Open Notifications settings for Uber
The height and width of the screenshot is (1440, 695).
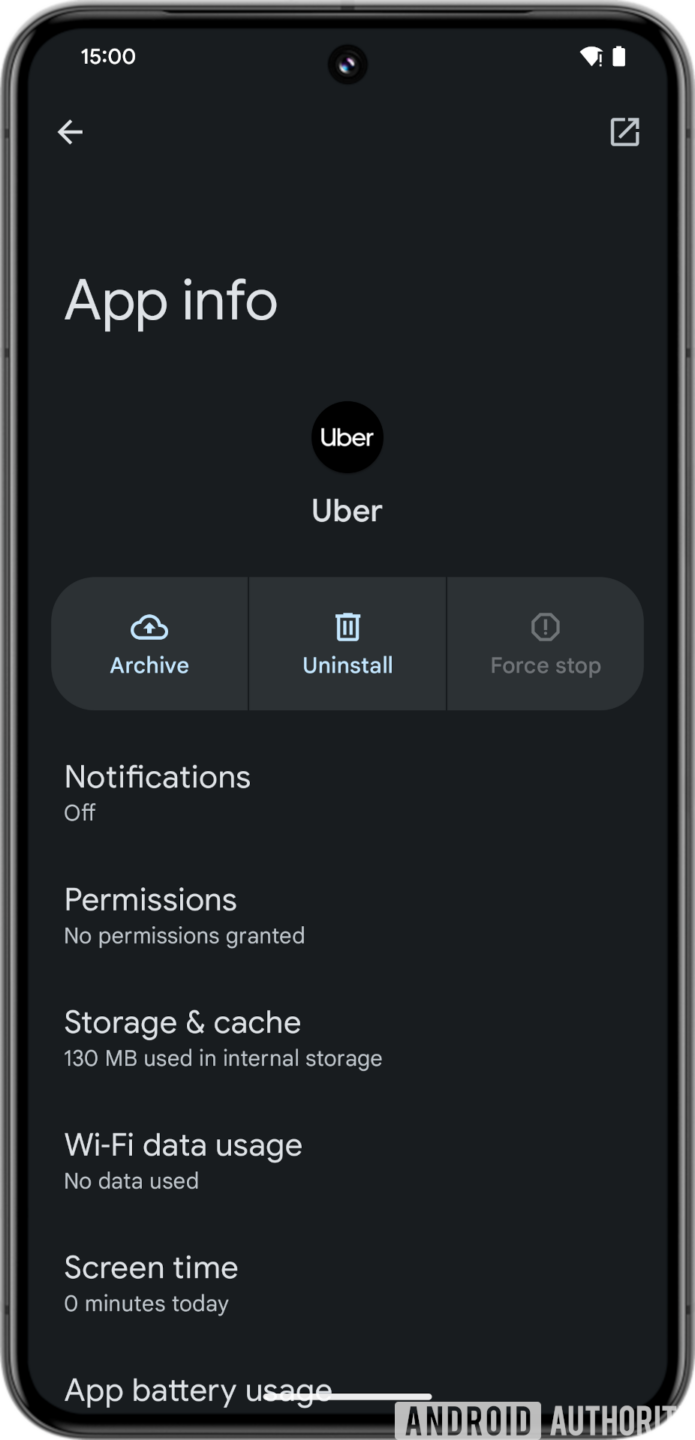[157, 792]
